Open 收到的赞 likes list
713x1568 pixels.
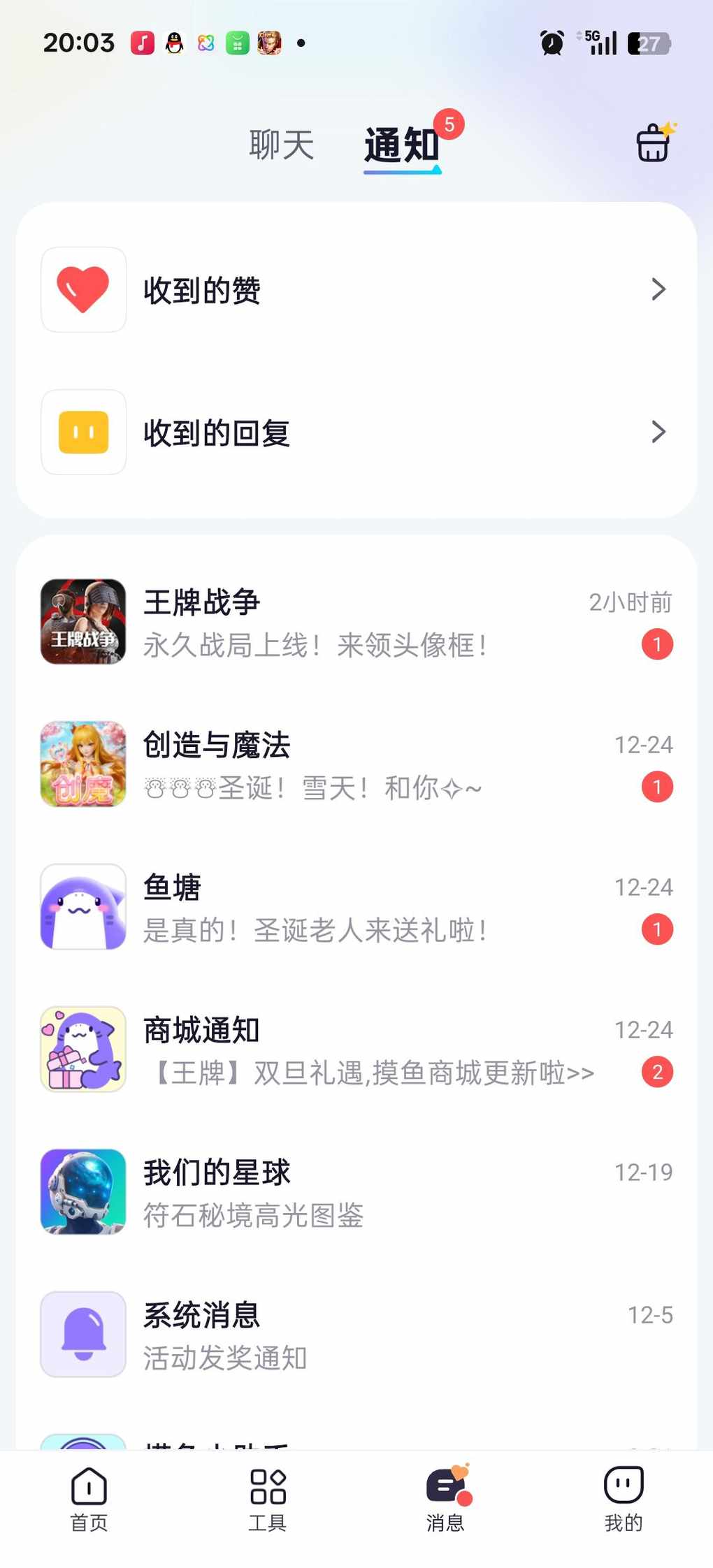[x=356, y=290]
